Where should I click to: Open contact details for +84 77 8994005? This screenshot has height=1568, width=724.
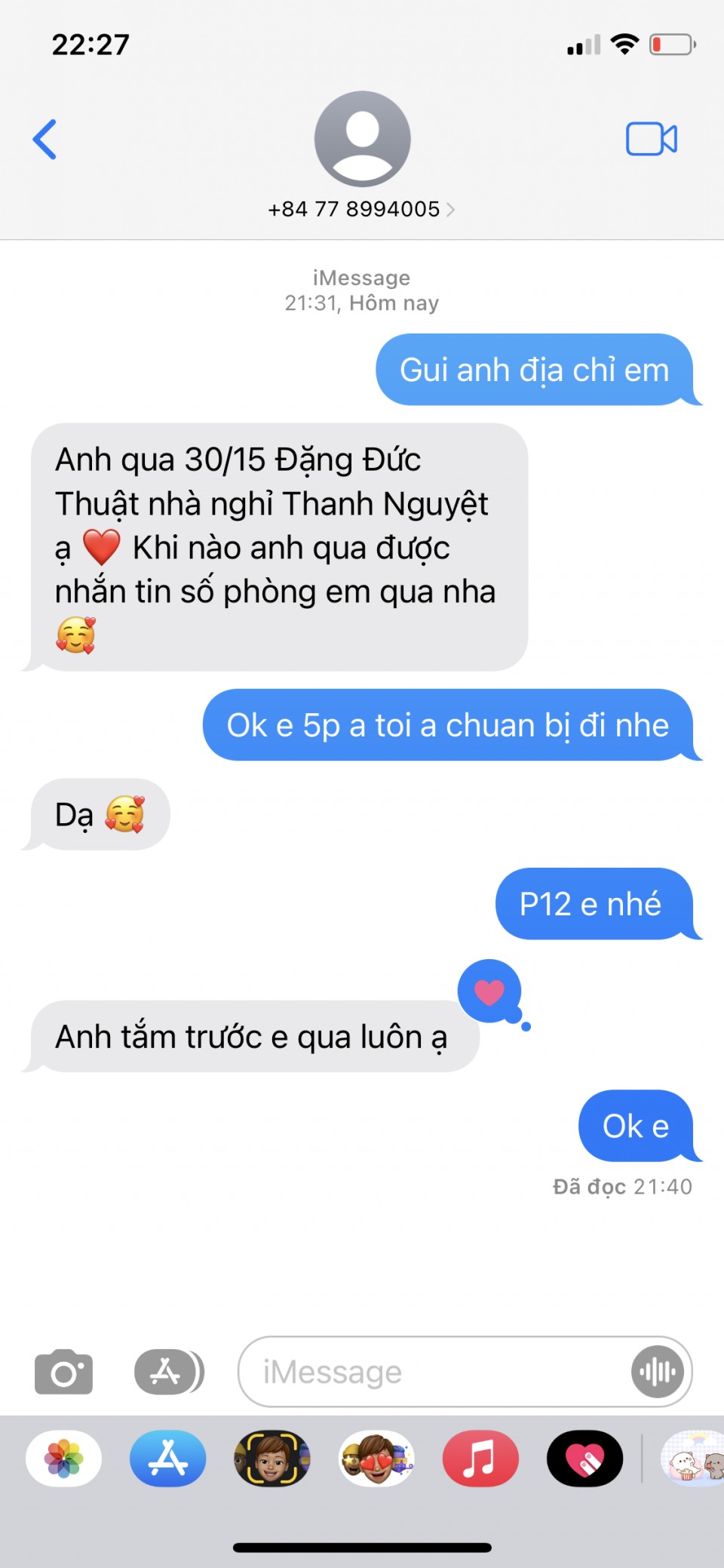pos(362,209)
